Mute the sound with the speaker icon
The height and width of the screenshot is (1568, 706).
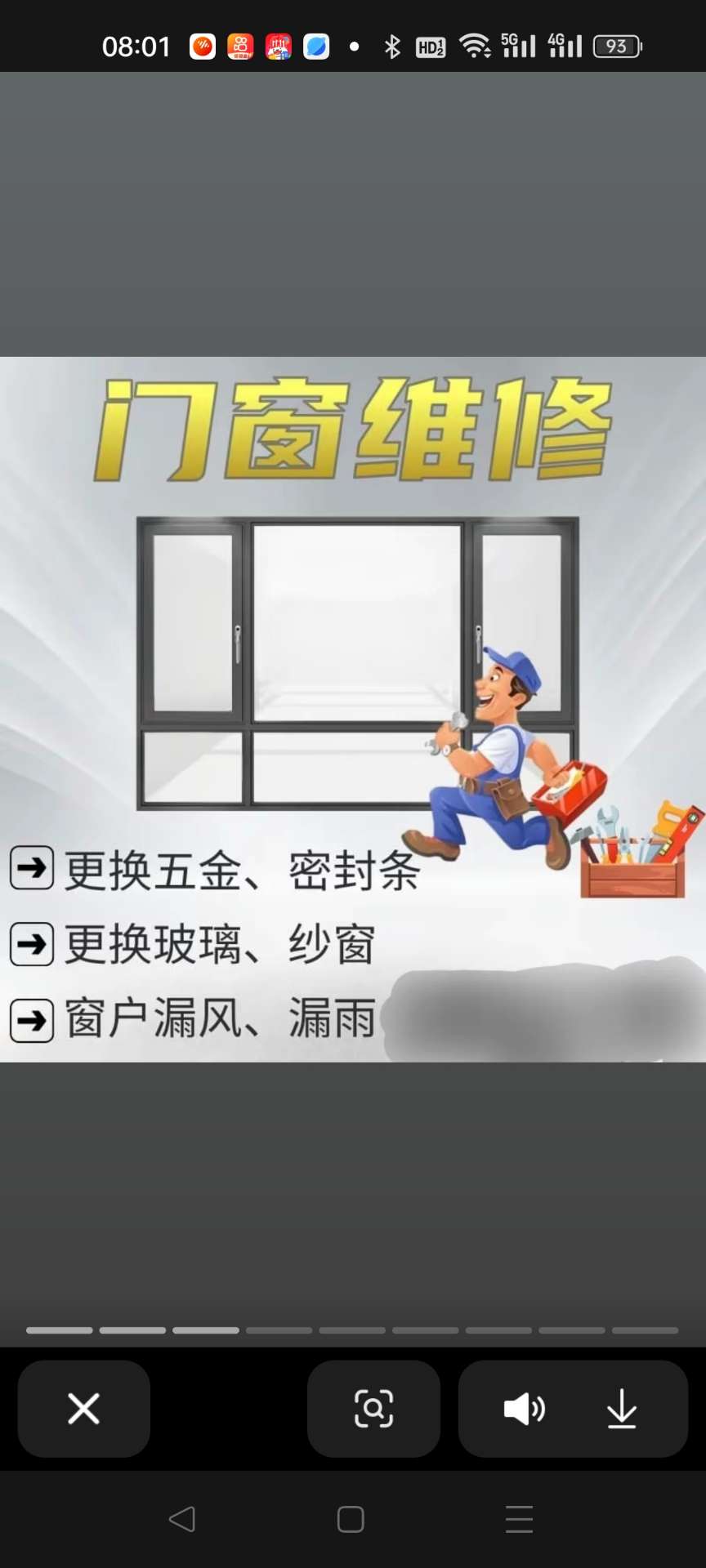524,1409
